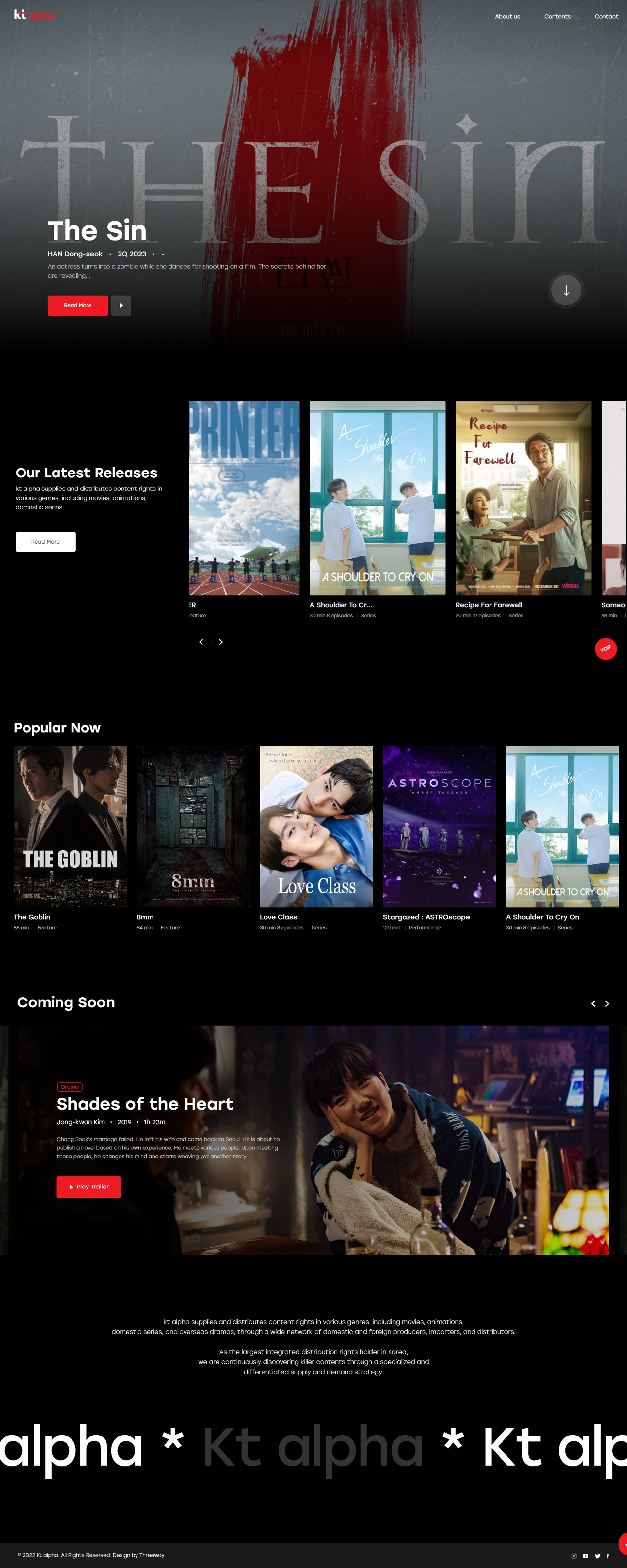Show next latest releases slide
Image resolution: width=627 pixels, height=1568 pixels.
(x=220, y=642)
